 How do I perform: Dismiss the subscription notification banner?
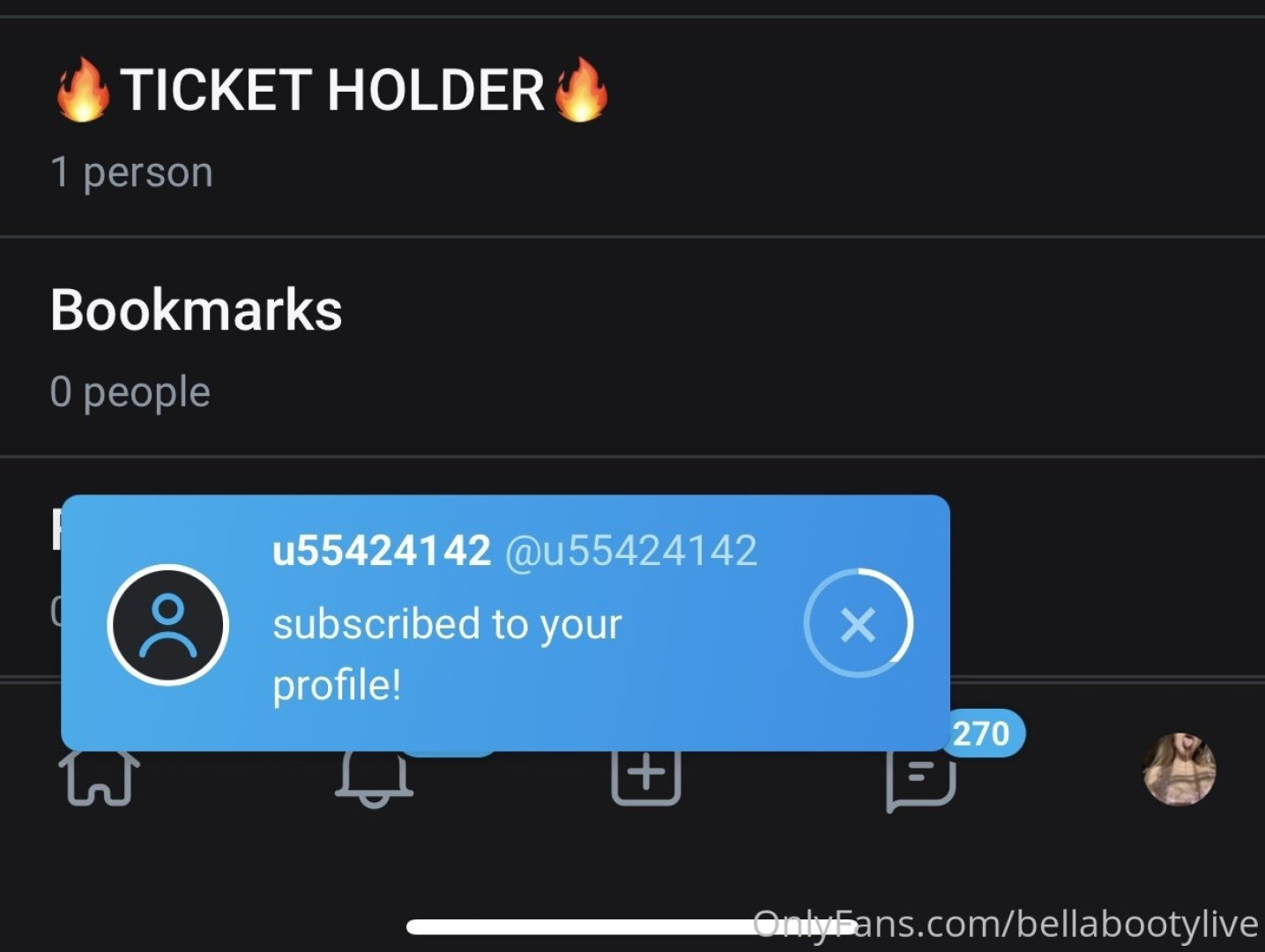[858, 624]
